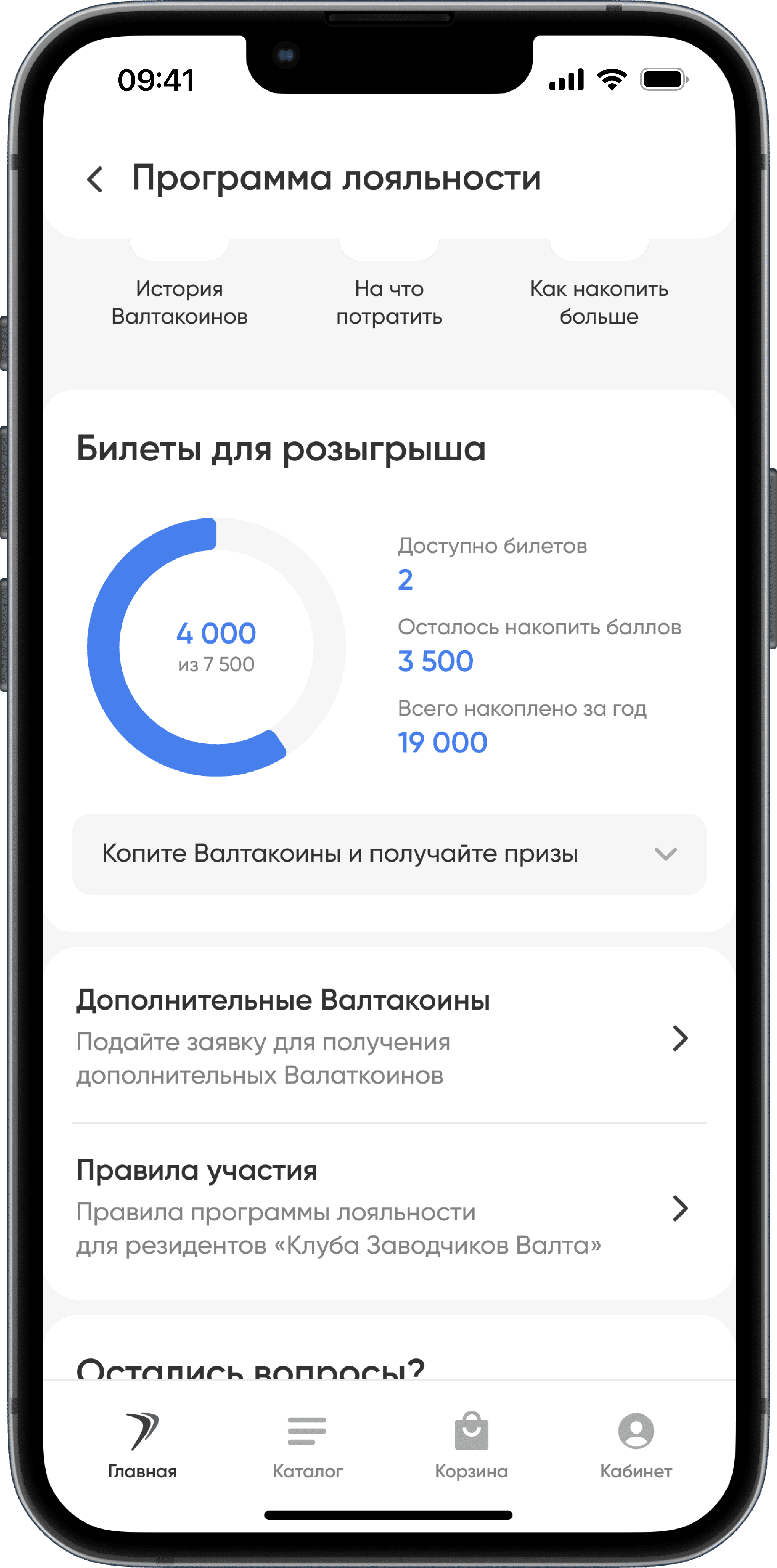This screenshot has width=777, height=1568.
Task: Switch to the Корзина tab
Action: pos(471,1445)
